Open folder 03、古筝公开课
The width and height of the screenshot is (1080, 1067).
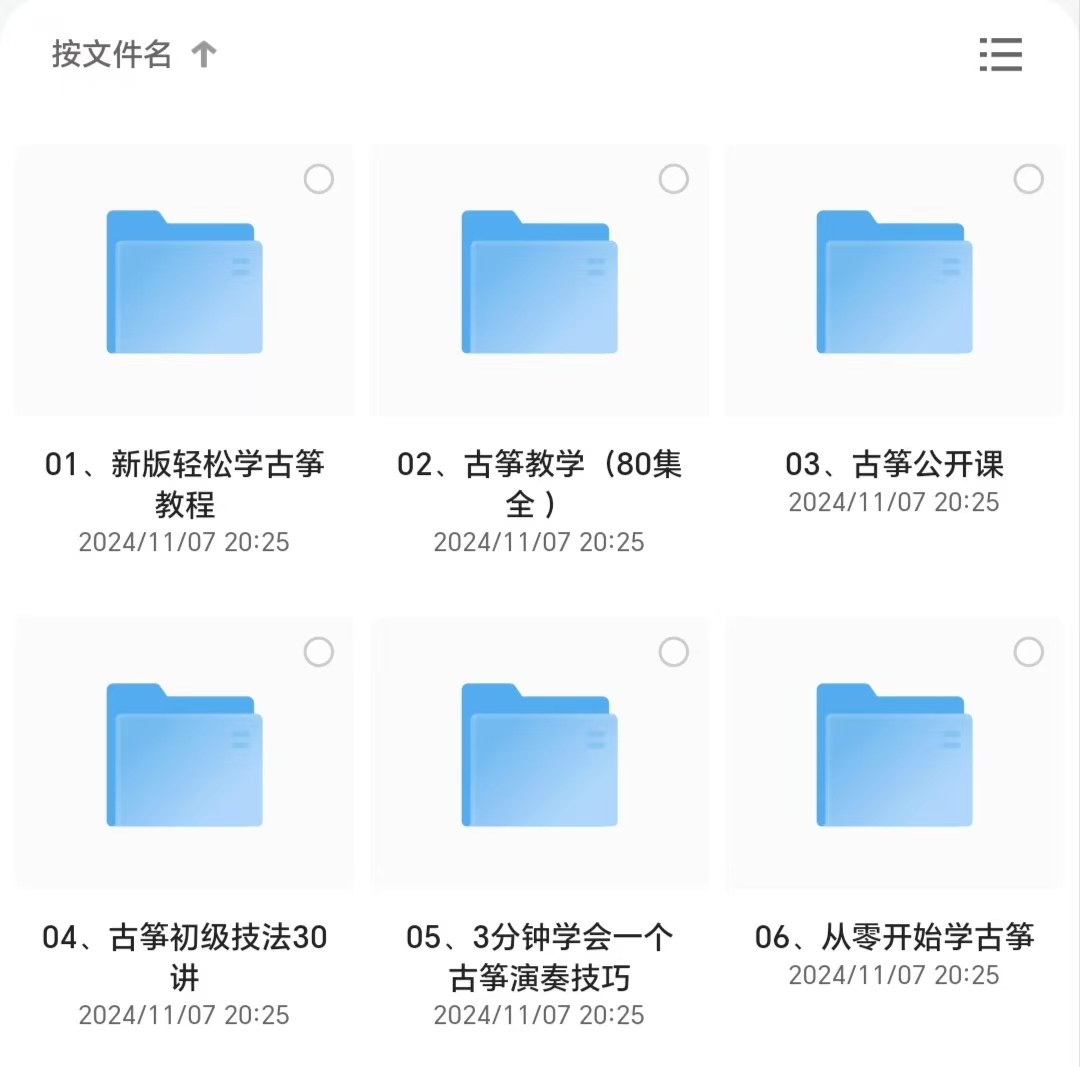(894, 282)
